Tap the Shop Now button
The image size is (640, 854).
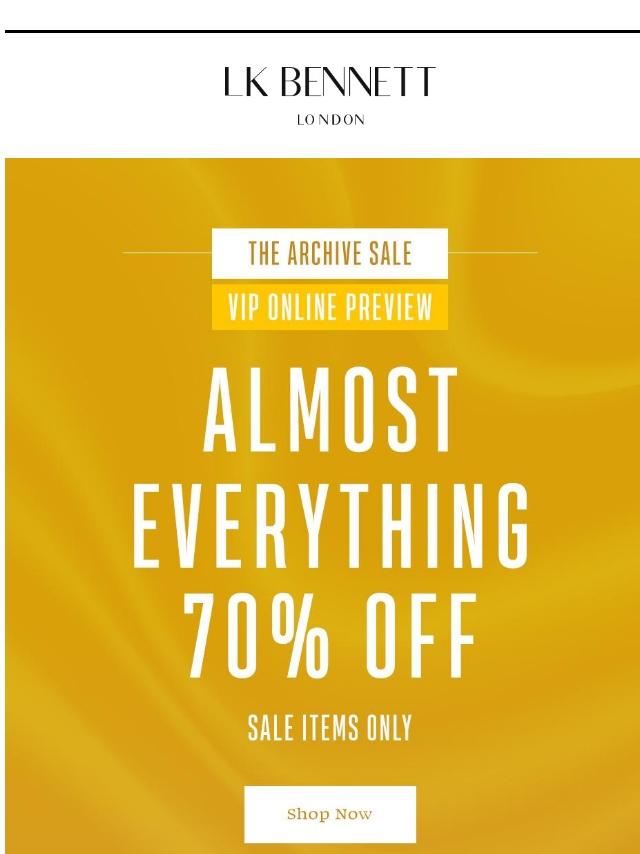click(x=330, y=814)
